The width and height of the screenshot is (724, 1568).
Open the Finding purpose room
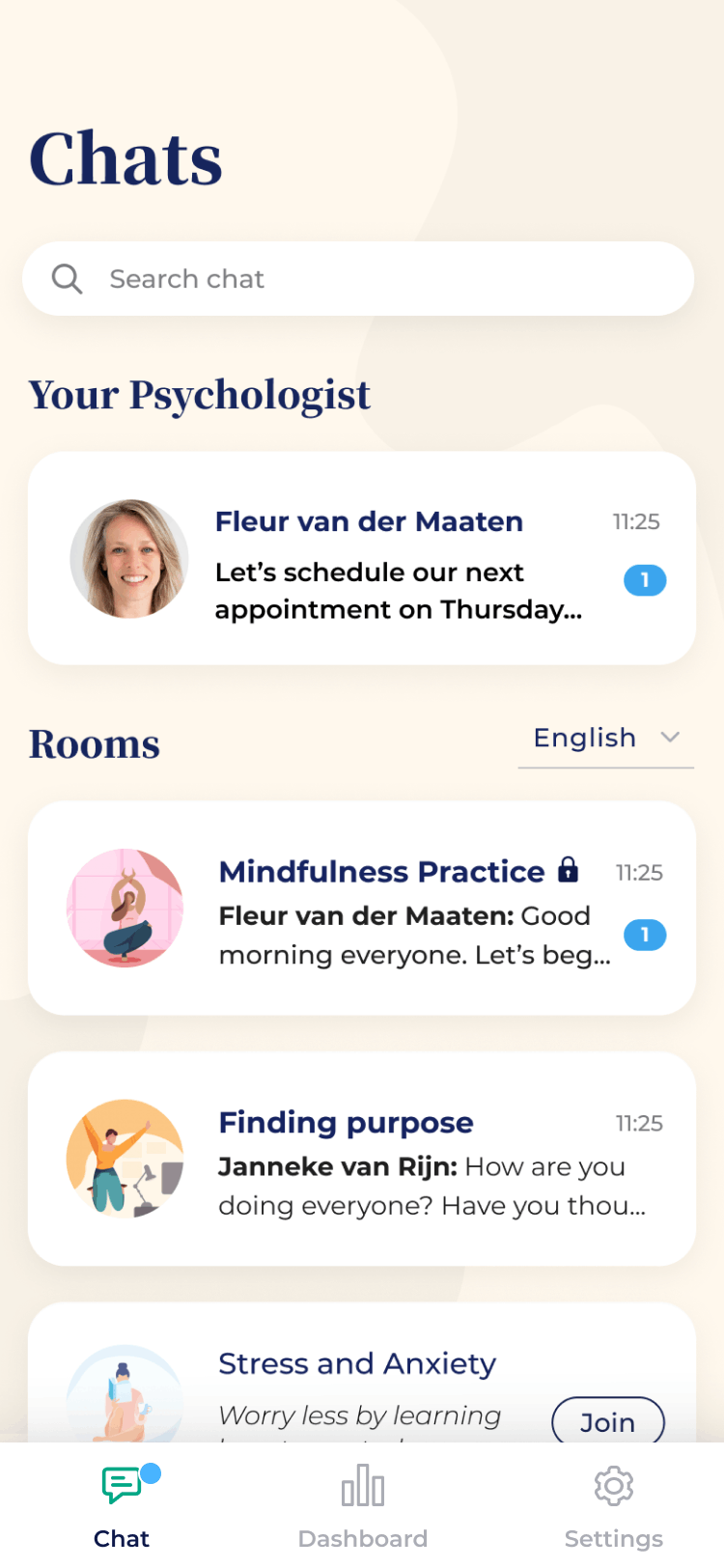click(362, 1159)
